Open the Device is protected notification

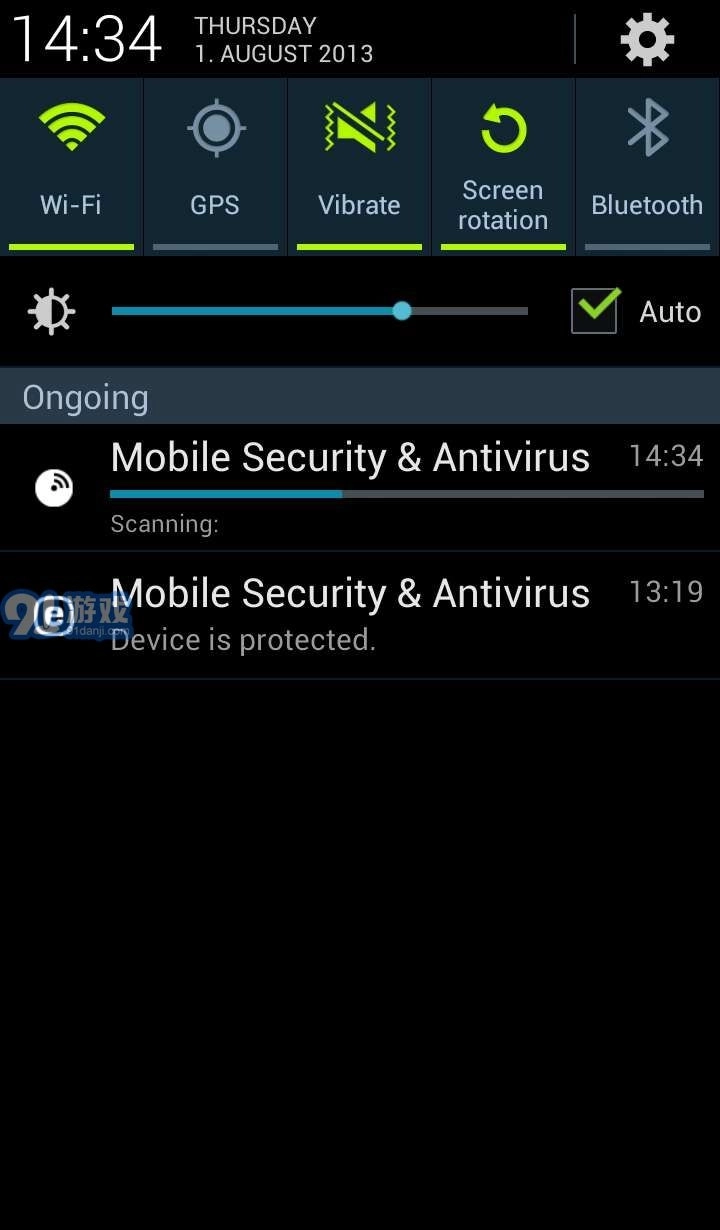[360, 615]
